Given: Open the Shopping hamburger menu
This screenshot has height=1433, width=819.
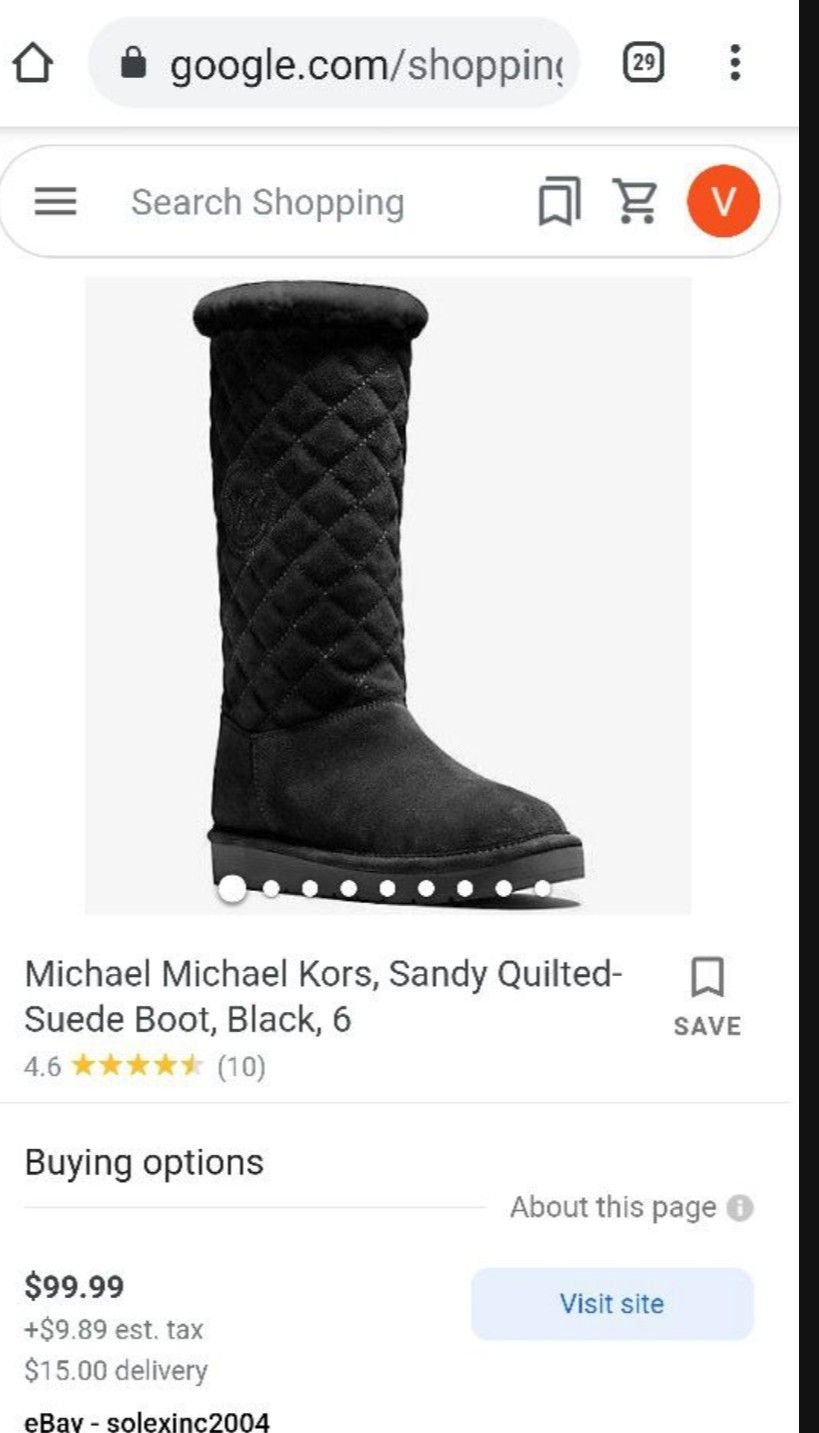Looking at the screenshot, I should tap(56, 202).
